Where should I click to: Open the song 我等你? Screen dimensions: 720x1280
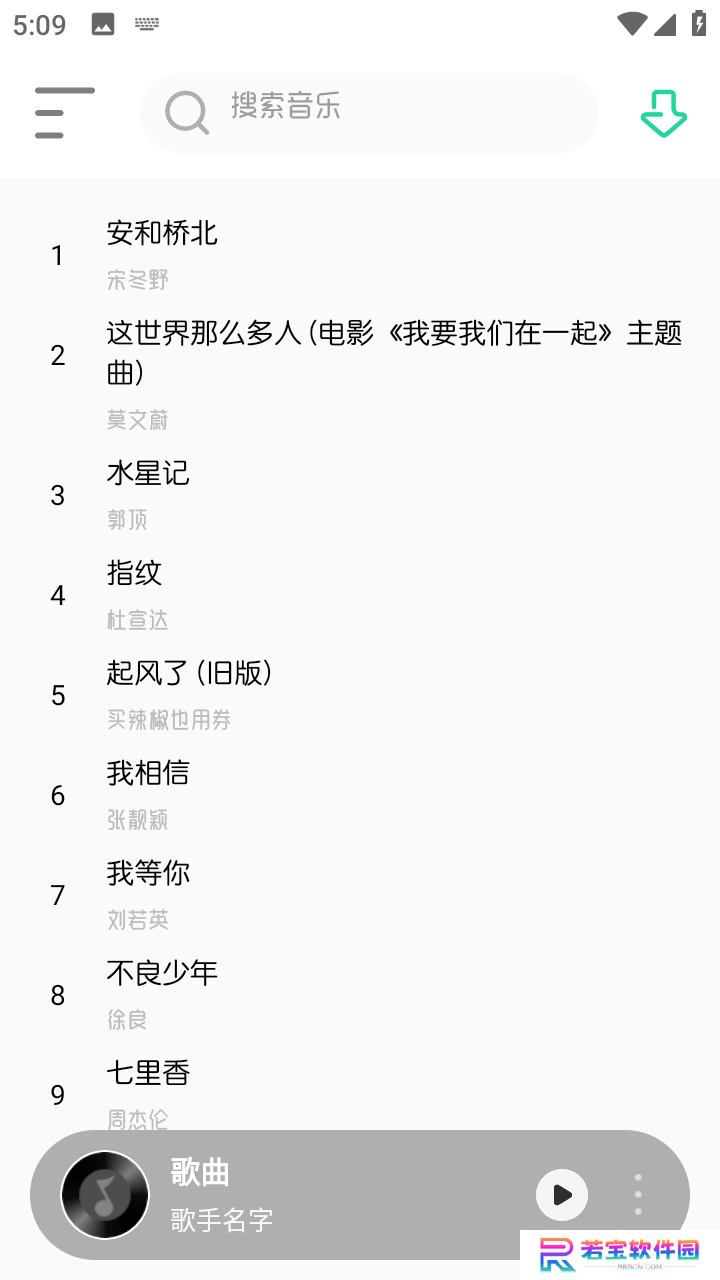(x=360, y=895)
